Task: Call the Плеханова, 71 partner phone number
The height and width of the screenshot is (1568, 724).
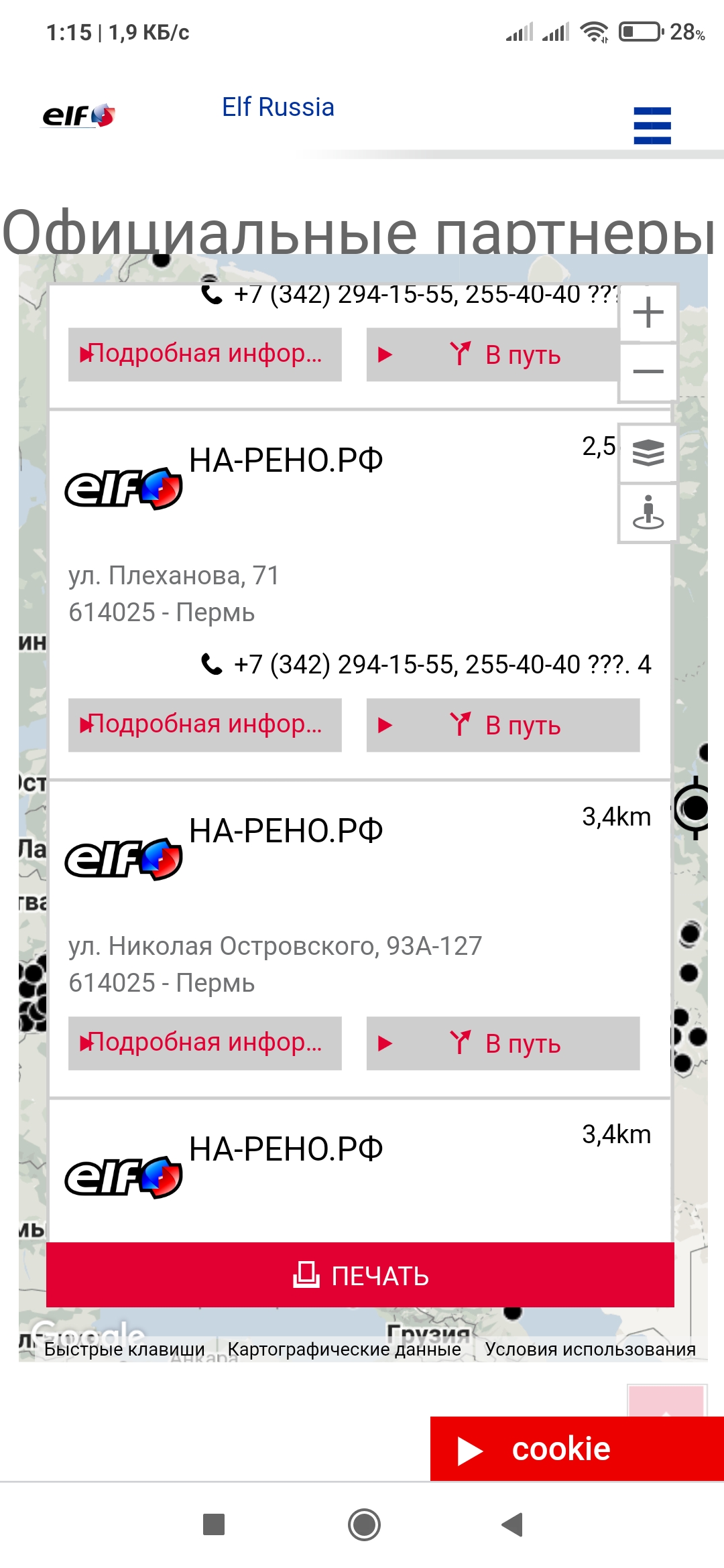Action: (426, 665)
